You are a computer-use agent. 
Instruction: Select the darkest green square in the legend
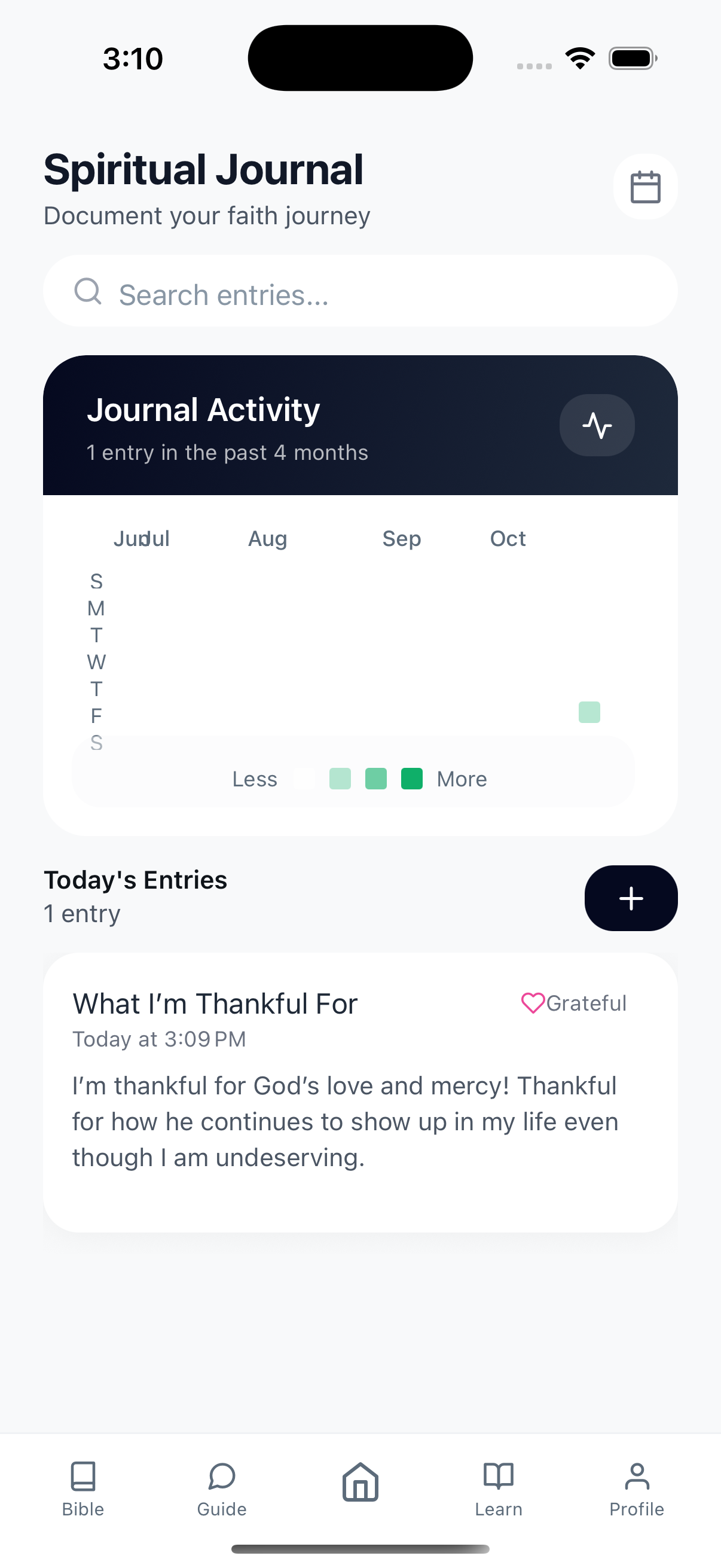tap(411, 779)
